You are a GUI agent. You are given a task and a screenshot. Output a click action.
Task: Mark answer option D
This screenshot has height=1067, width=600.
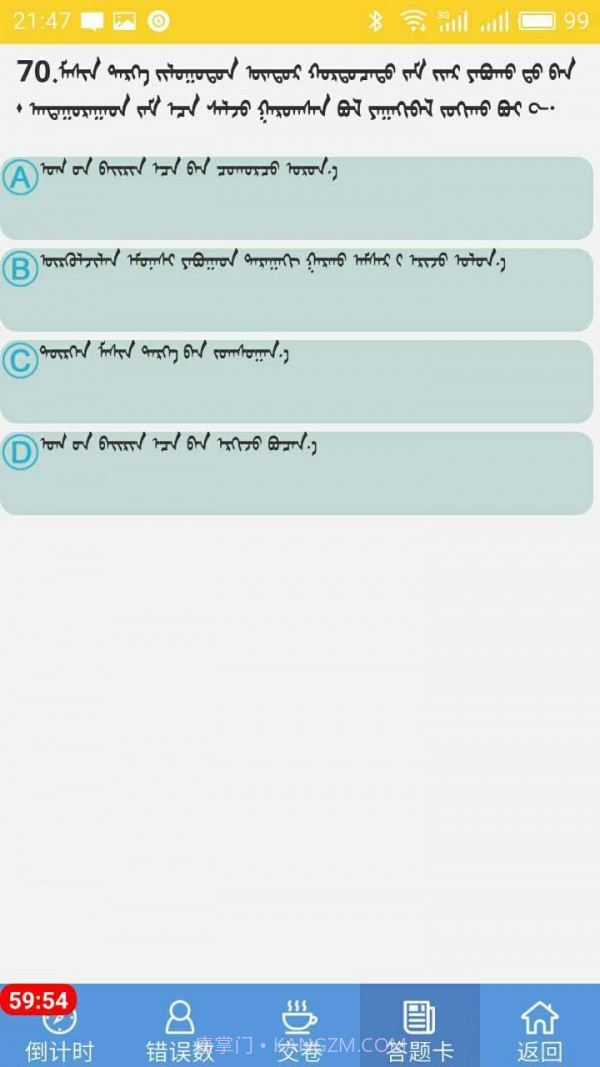point(297,473)
